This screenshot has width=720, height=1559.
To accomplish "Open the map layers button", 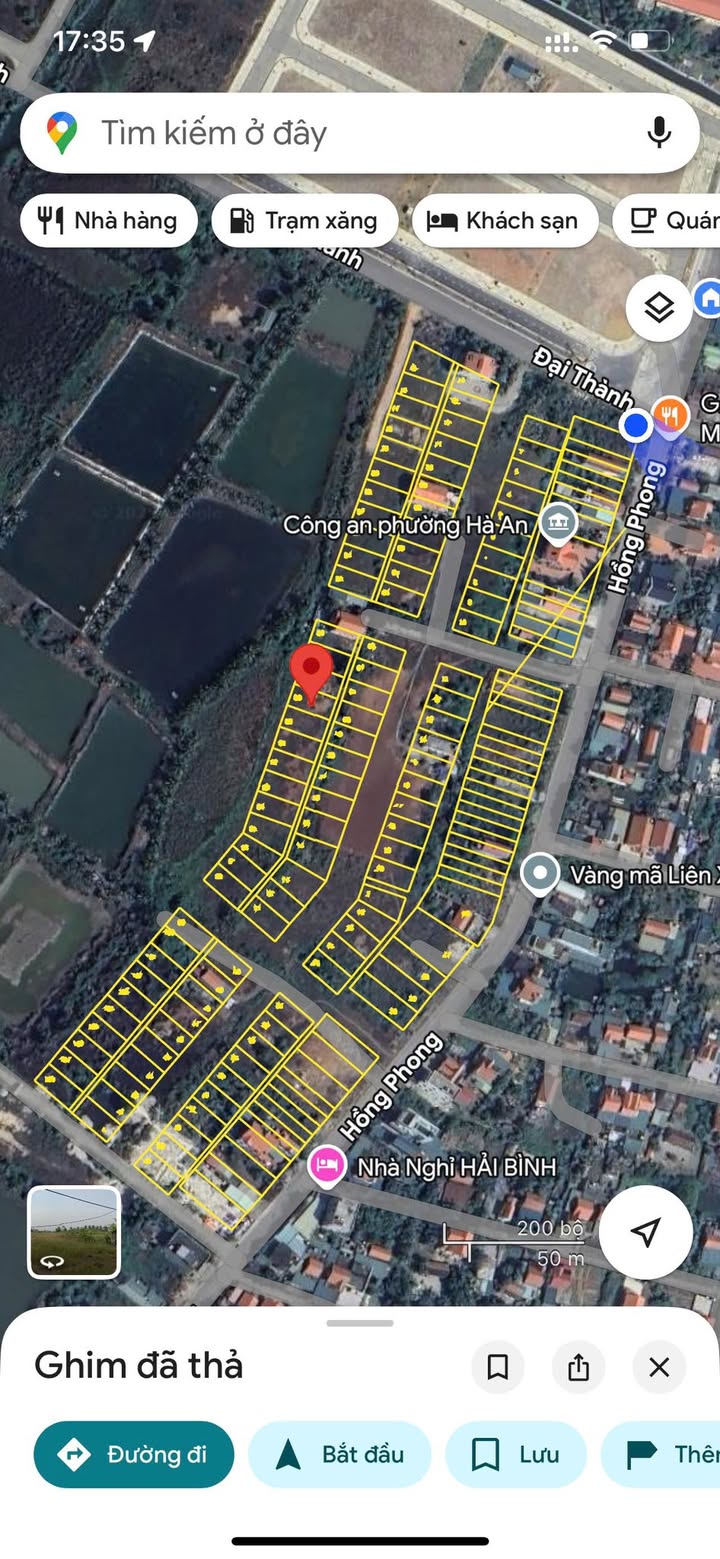I will (659, 308).
